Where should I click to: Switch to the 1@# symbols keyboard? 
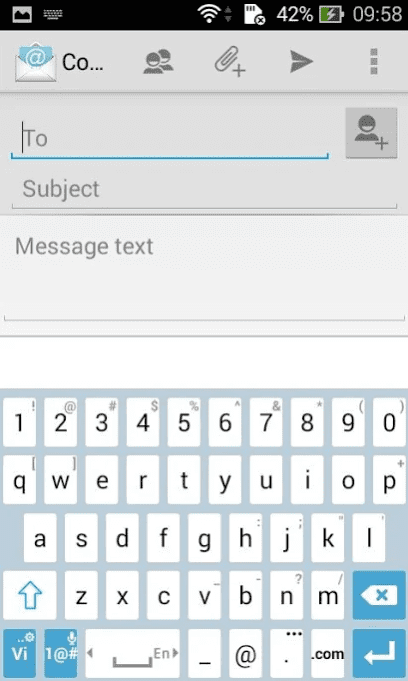pos(61,653)
